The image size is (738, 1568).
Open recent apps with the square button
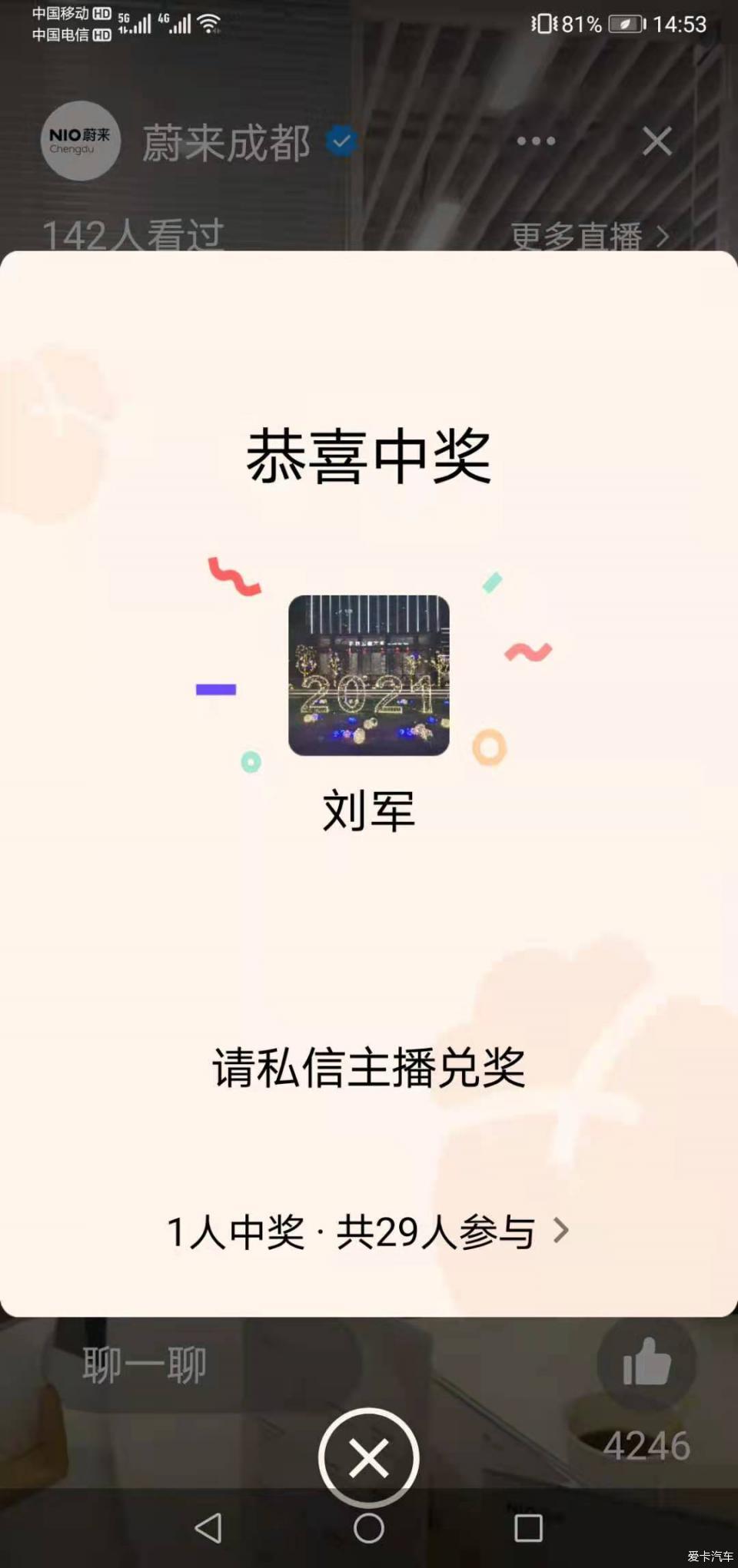528,1528
